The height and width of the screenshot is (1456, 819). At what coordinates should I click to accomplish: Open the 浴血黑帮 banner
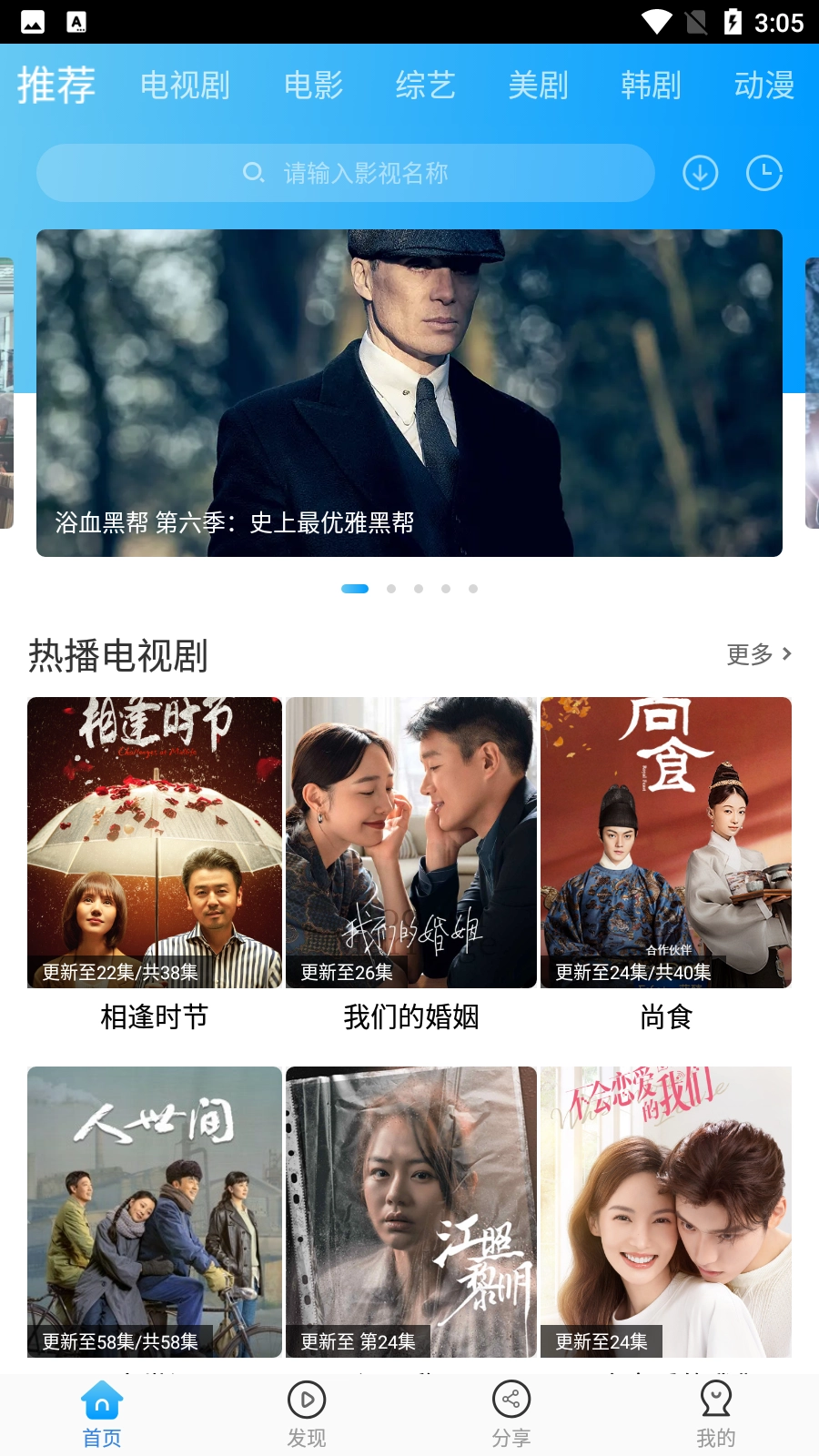coord(409,392)
